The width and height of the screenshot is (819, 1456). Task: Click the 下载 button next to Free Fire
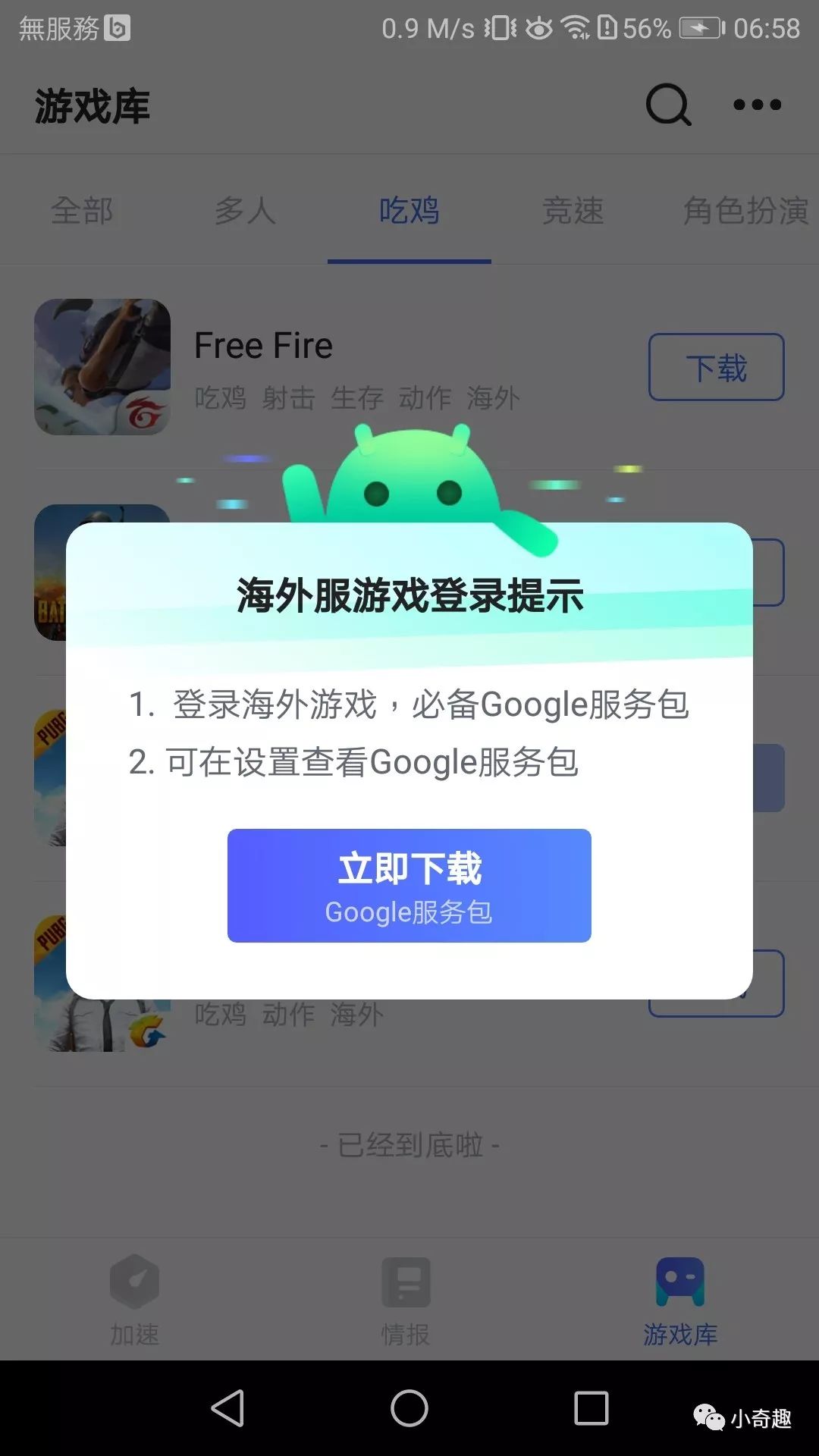[x=715, y=366]
